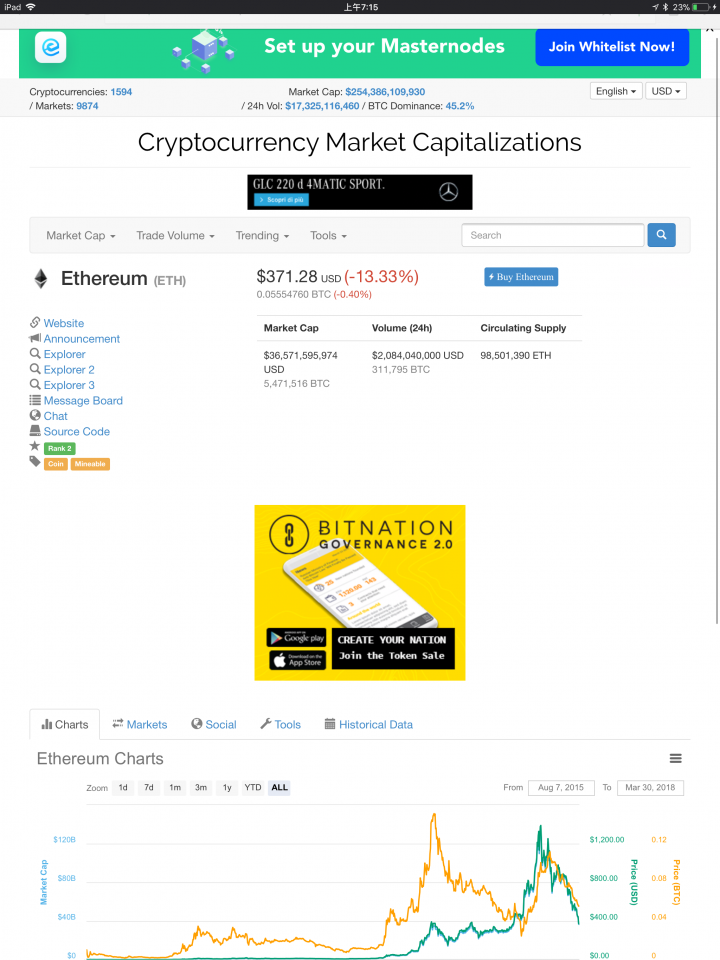
Task: Open the Historical Data tab
Action: (368, 724)
